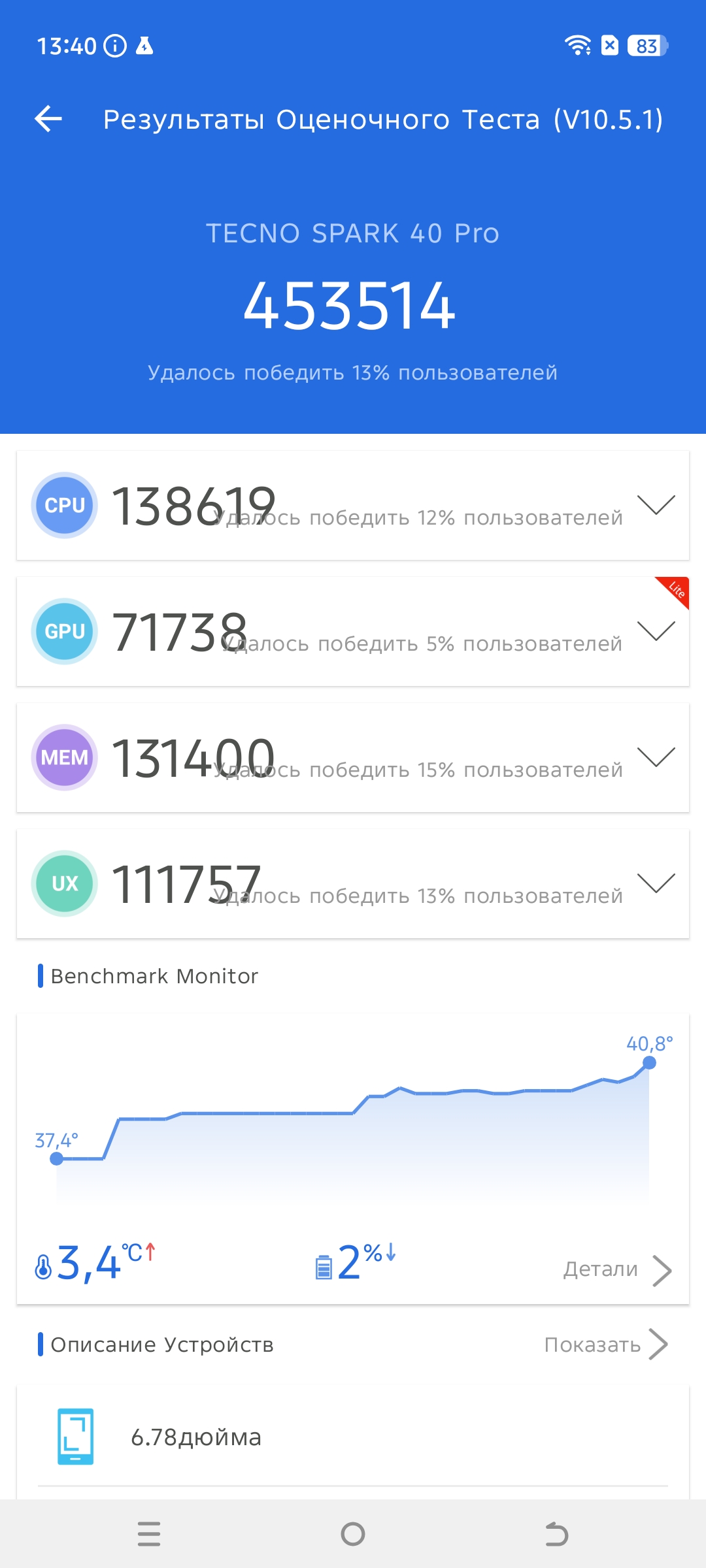Expand the CPU score details

point(656,505)
